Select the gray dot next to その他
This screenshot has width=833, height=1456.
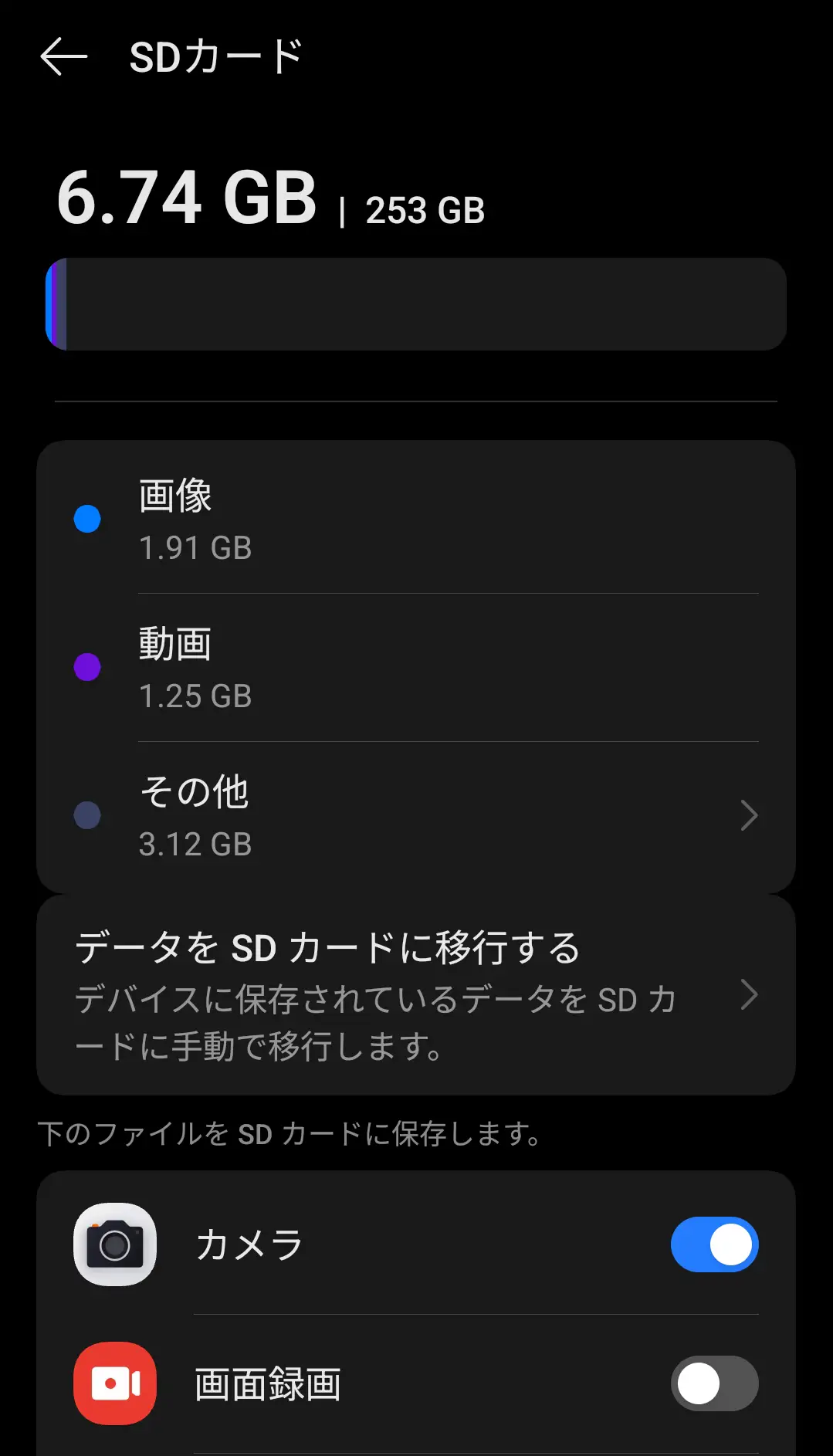pos(86,815)
